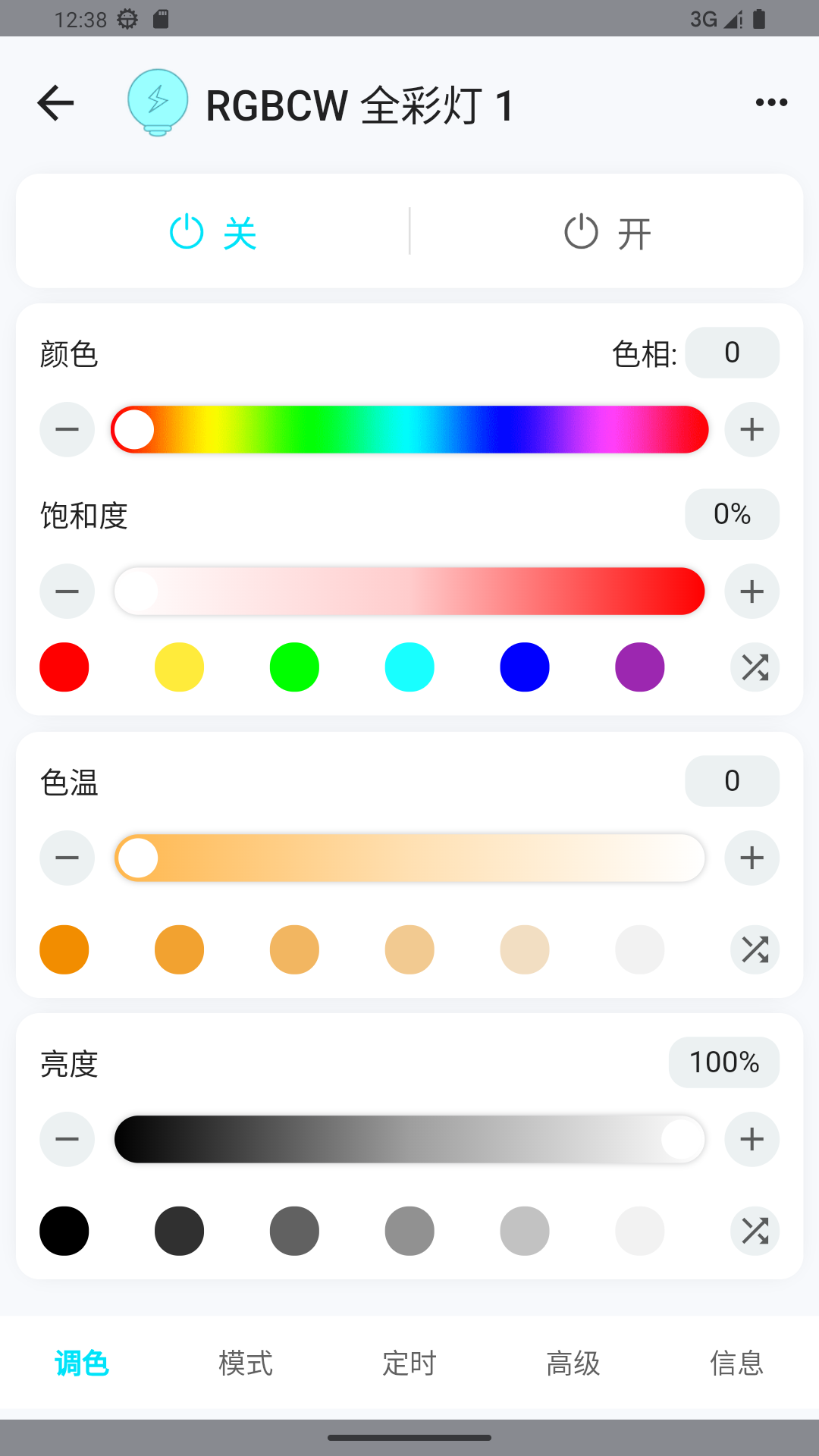Turn the light off with 关
The image size is (819, 1456).
click(x=215, y=231)
